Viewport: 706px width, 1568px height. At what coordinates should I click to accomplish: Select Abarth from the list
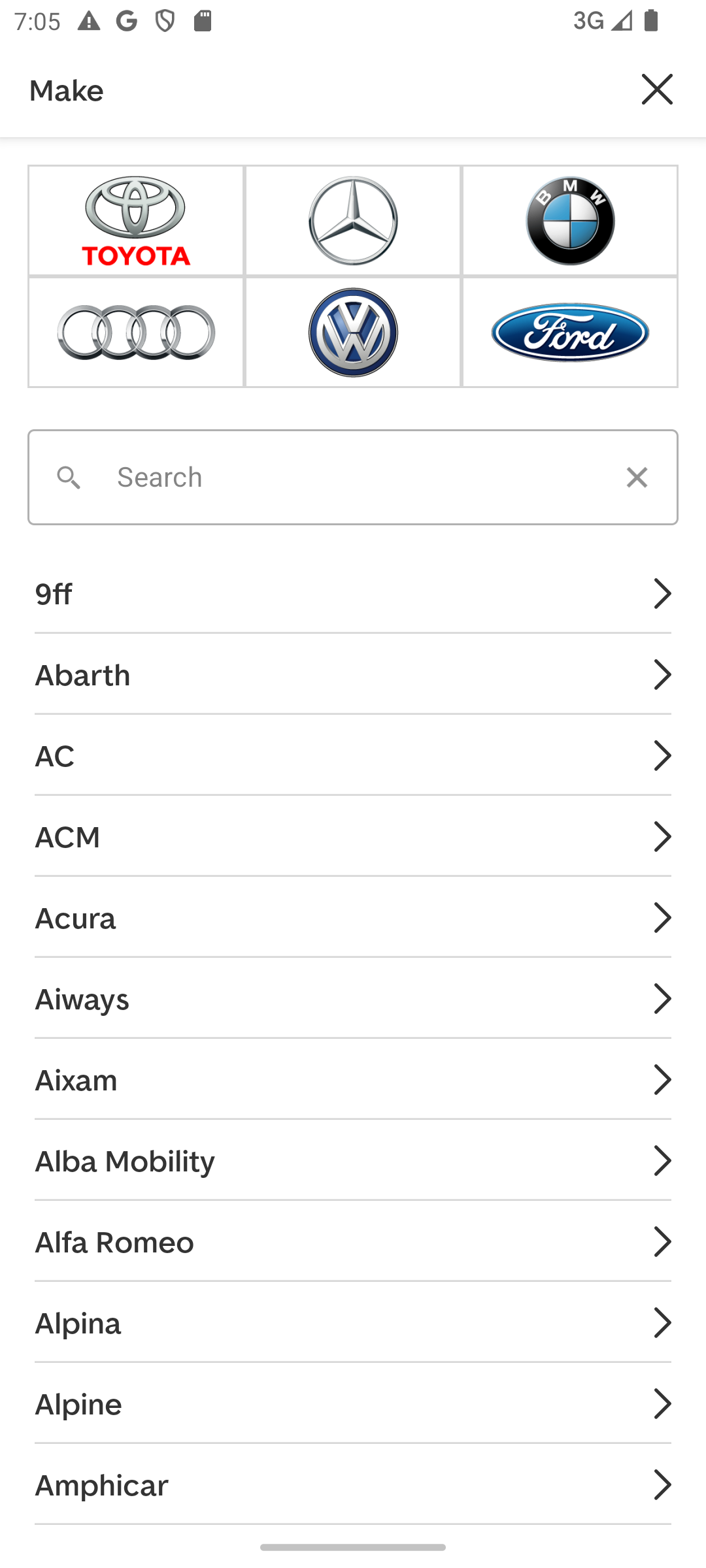pos(353,675)
